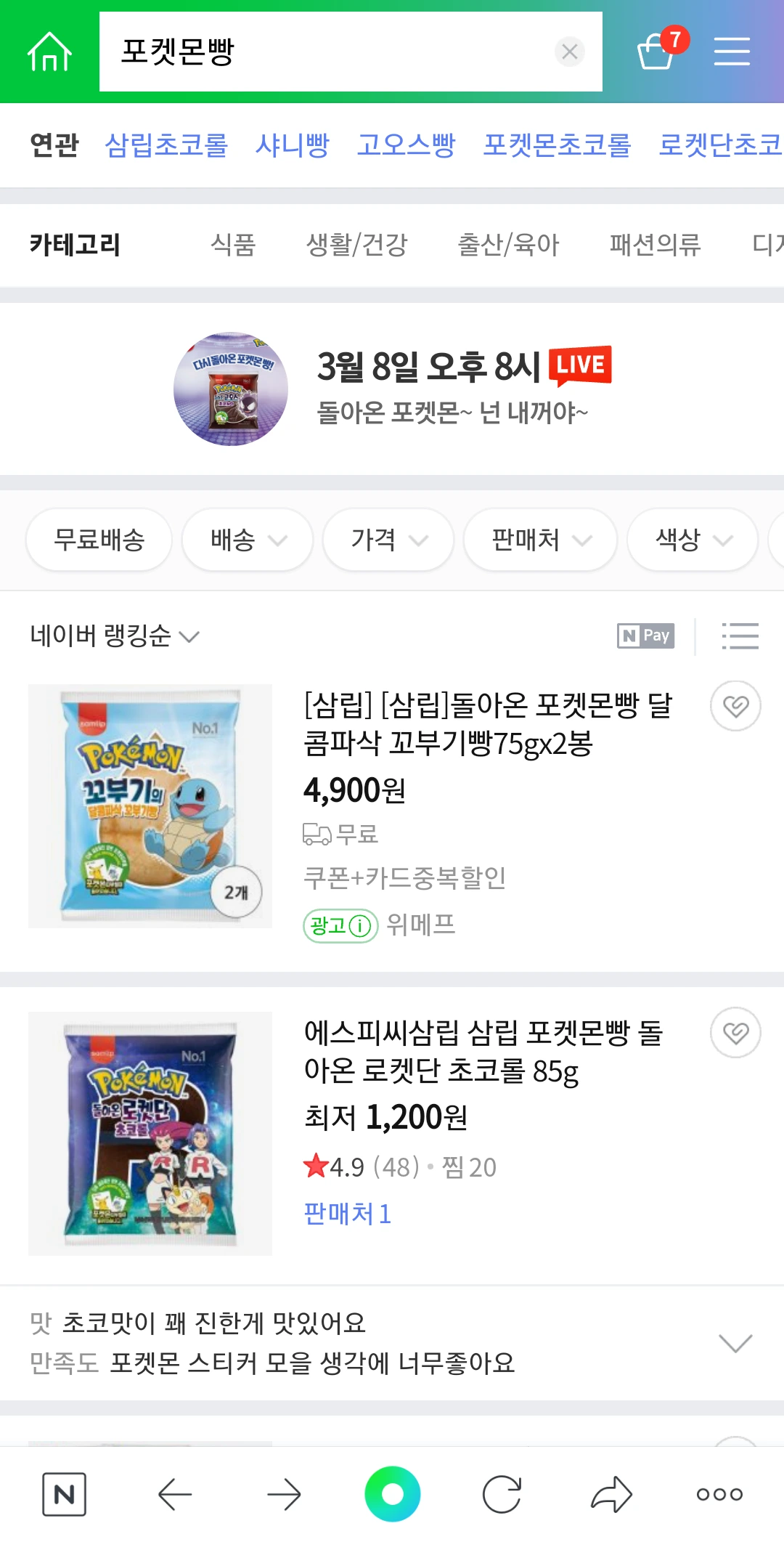This screenshot has width=784, height=1542.
Task: Search related keyword 삼립초코롤
Action: coord(166,145)
